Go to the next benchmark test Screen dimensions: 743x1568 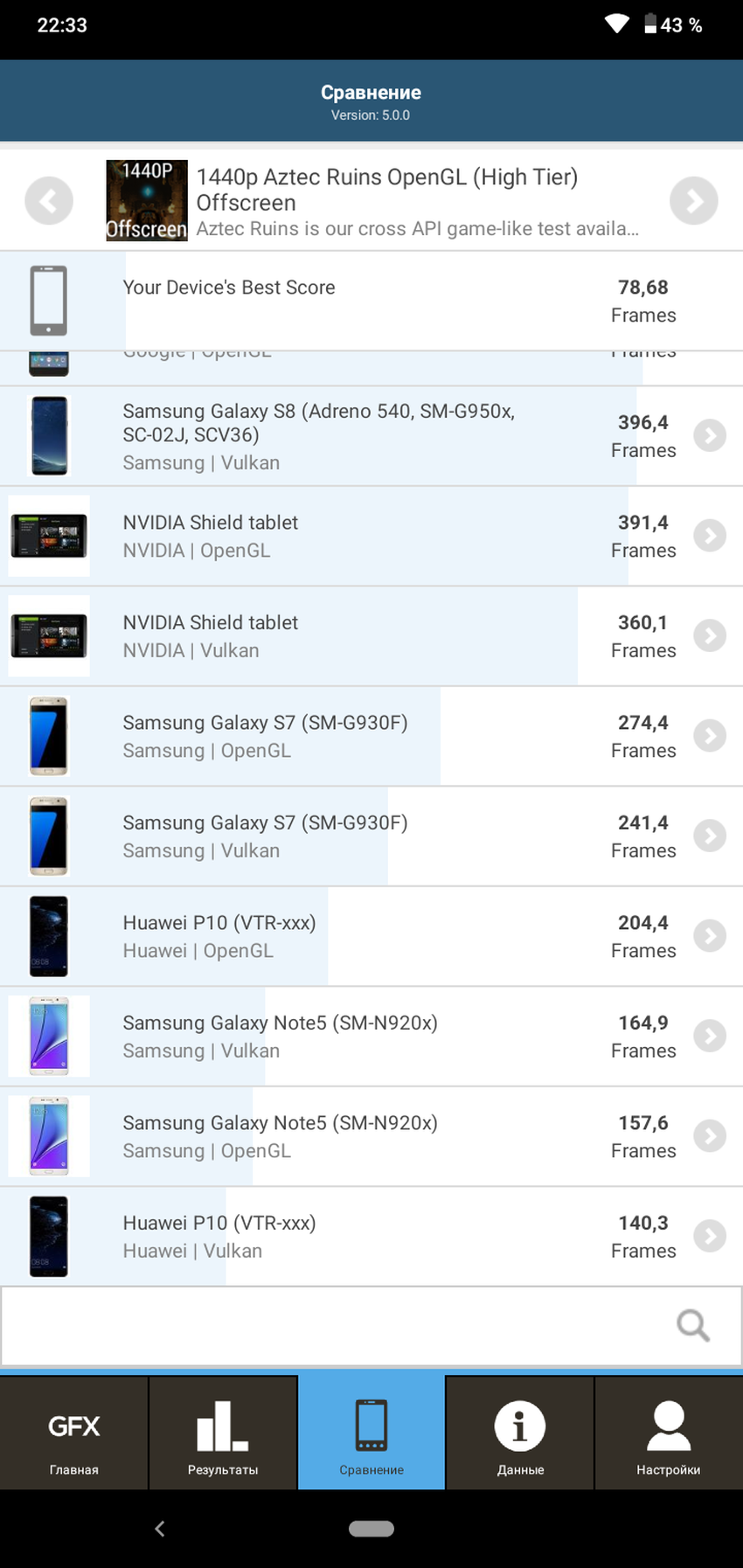click(x=693, y=201)
